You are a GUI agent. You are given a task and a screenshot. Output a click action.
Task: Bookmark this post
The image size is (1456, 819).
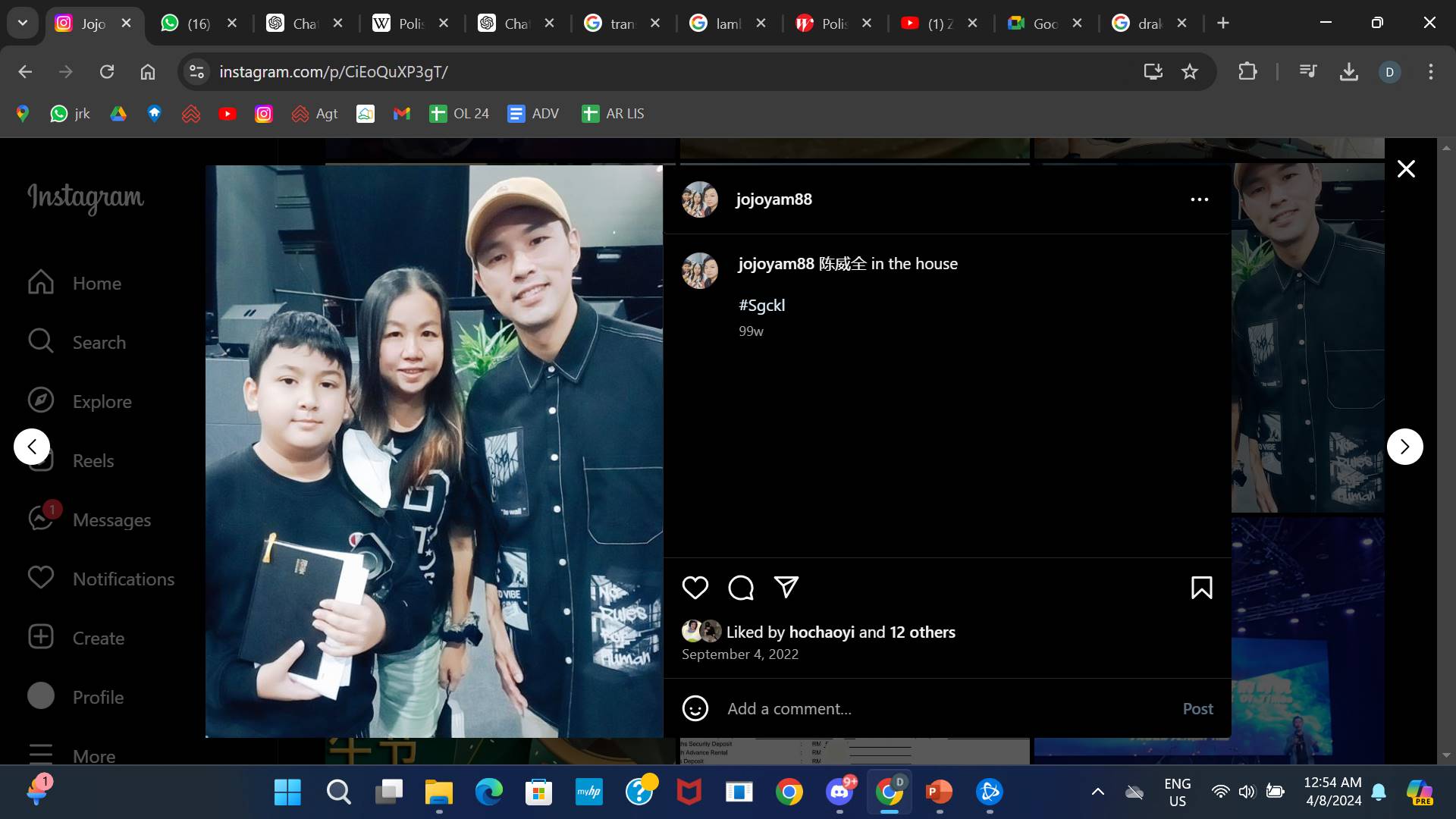tap(1201, 588)
